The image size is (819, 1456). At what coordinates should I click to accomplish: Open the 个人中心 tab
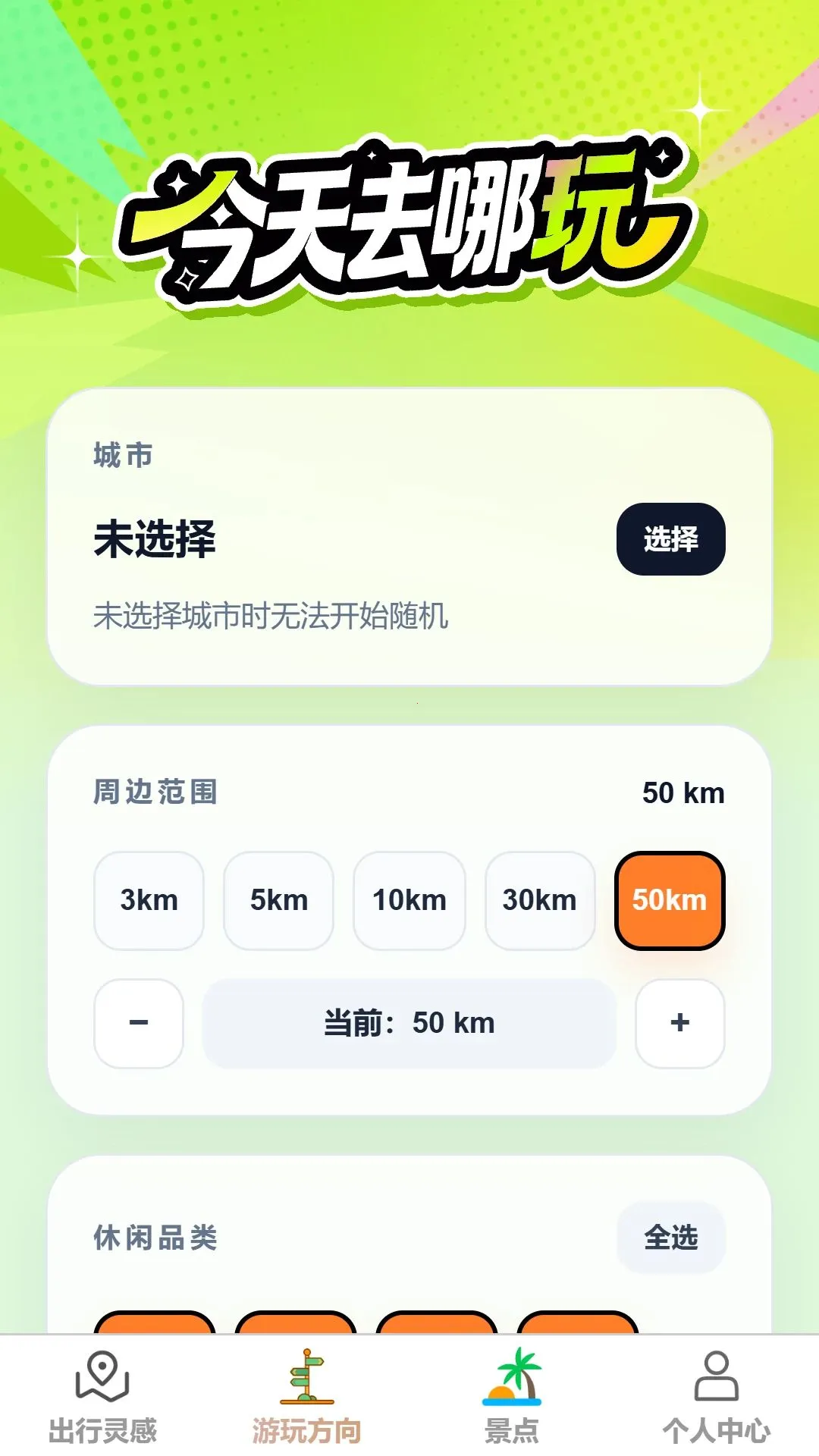(x=717, y=1397)
